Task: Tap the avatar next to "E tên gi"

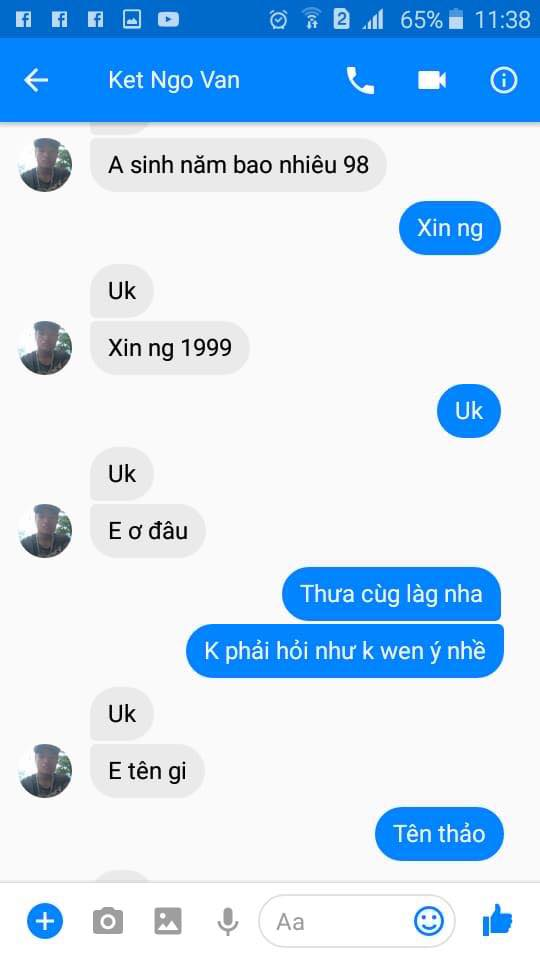Action: click(45, 771)
